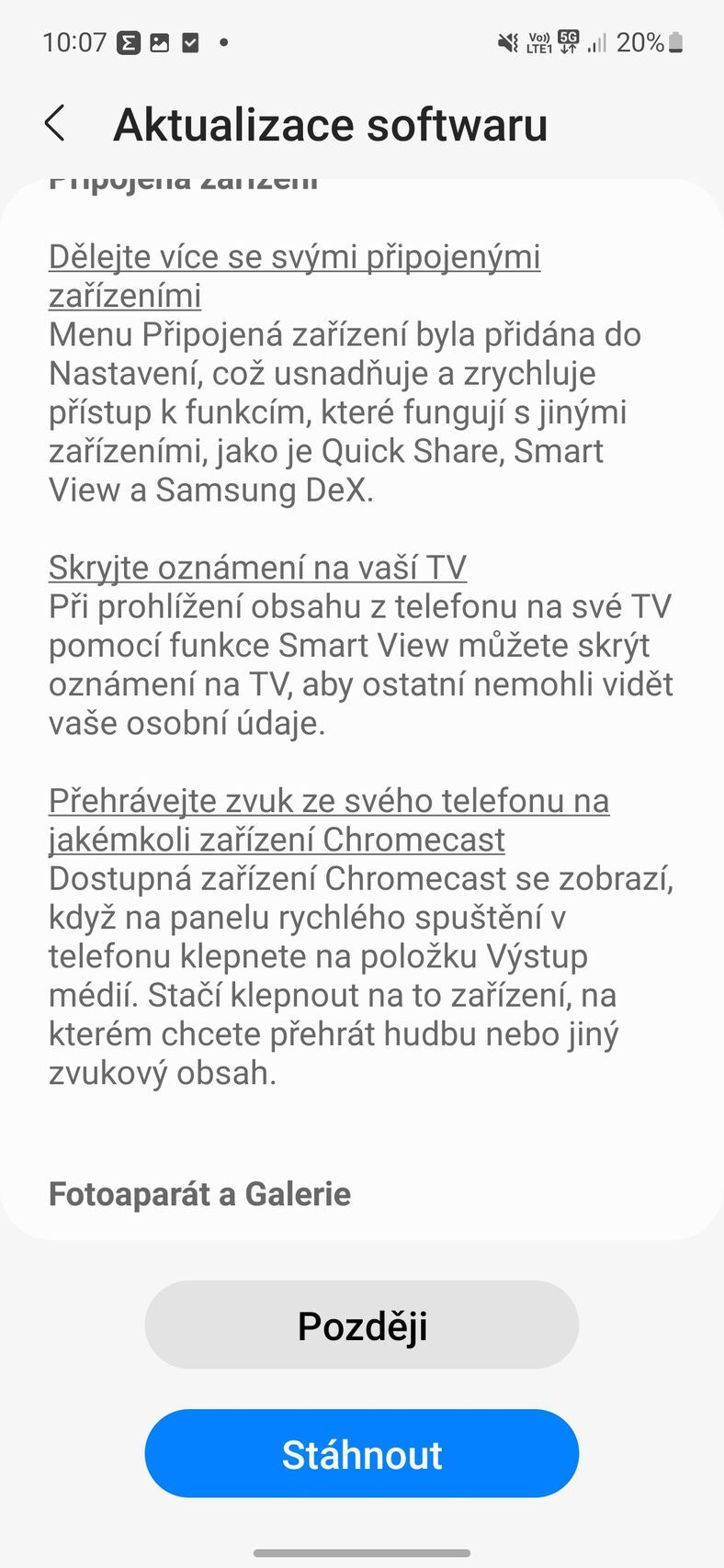Screen dimensions: 724x1568
Task: Tap Později to postpone the update
Action: (x=361, y=1325)
